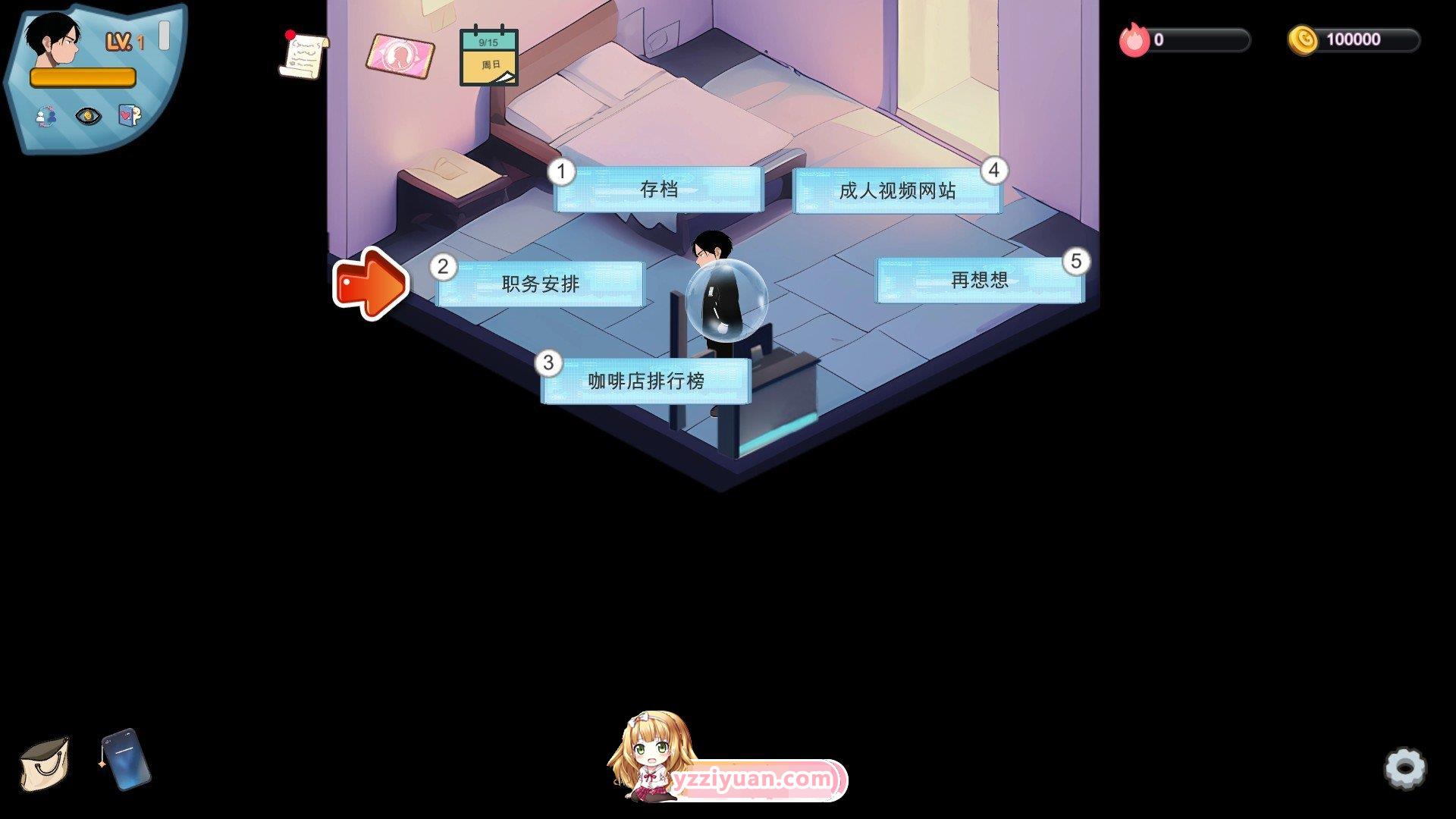1456x819 pixels.
Task: Select the 成人视频网站 option
Action: coord(897,191)
